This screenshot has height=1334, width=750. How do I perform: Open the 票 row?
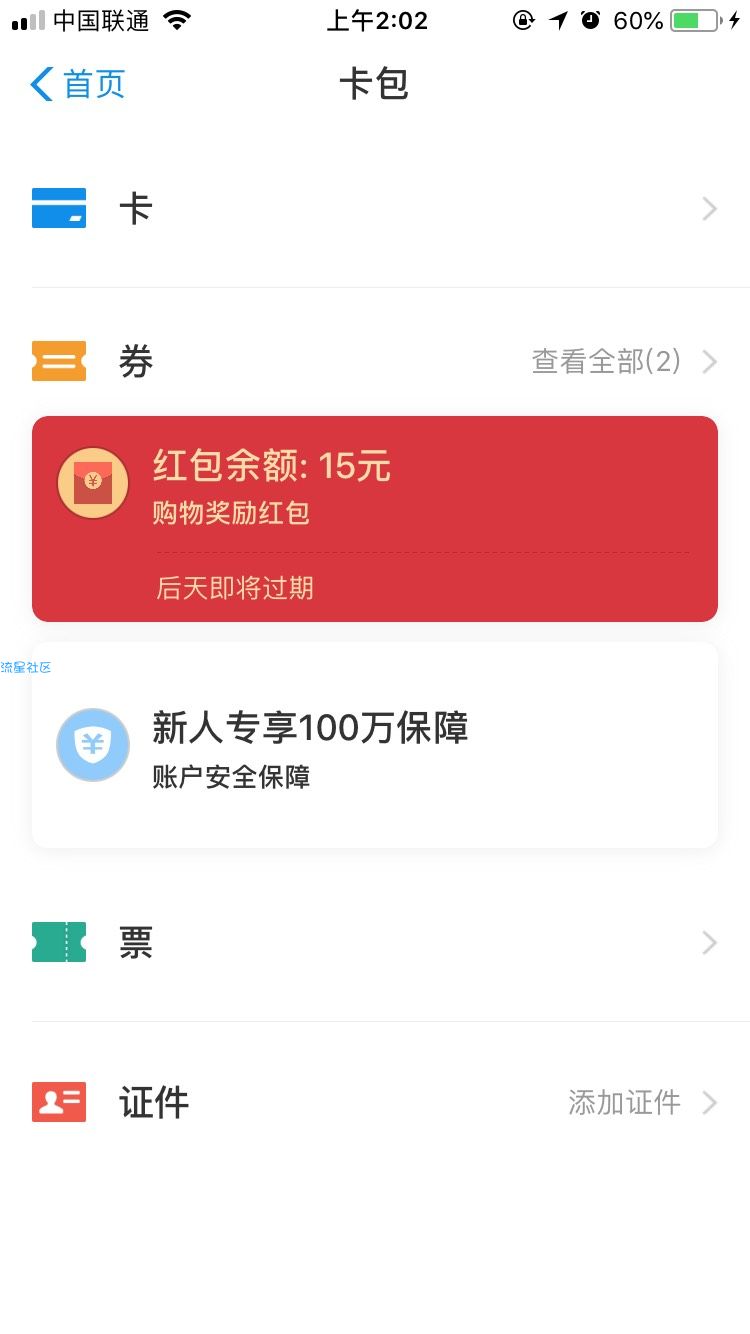(x=375, y=943)
